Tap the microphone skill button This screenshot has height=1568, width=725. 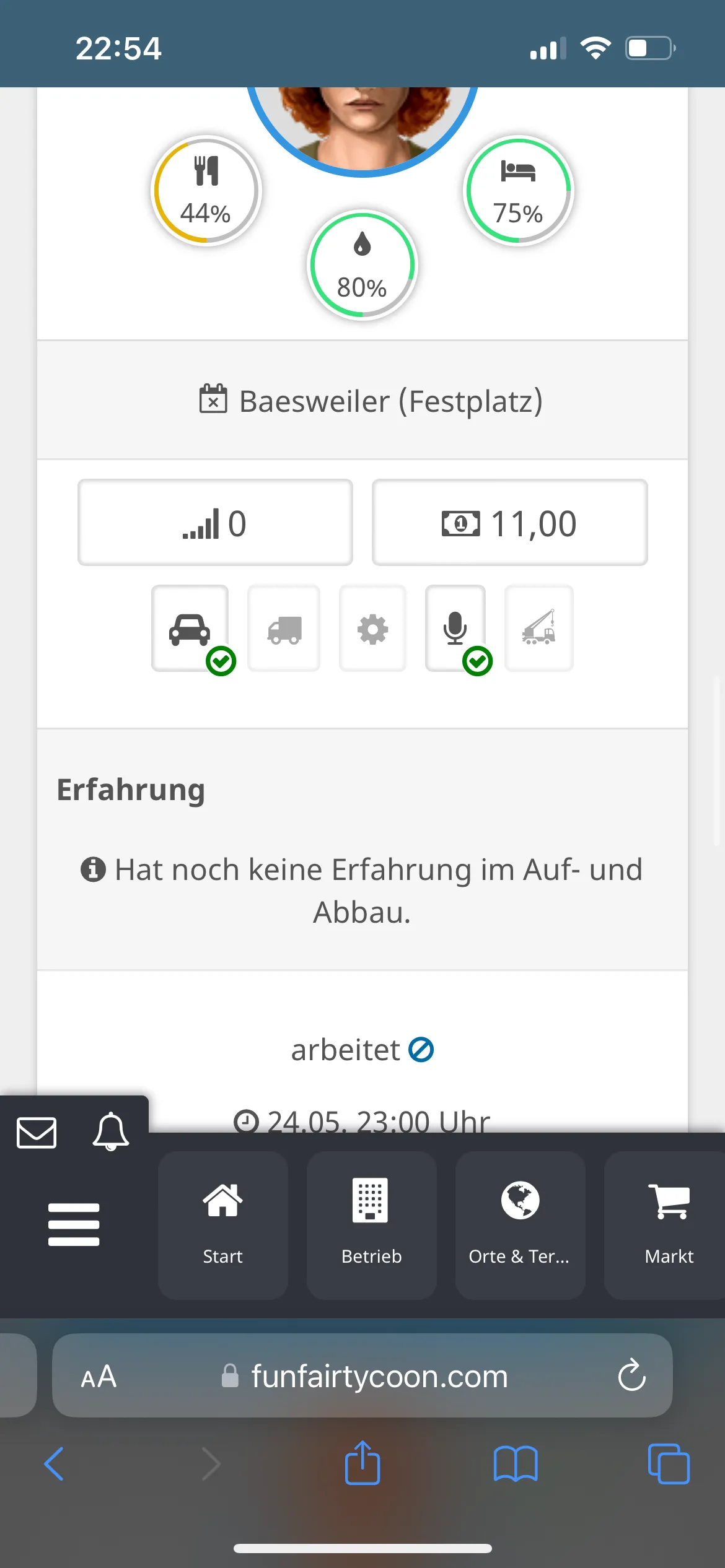point(455,629)
